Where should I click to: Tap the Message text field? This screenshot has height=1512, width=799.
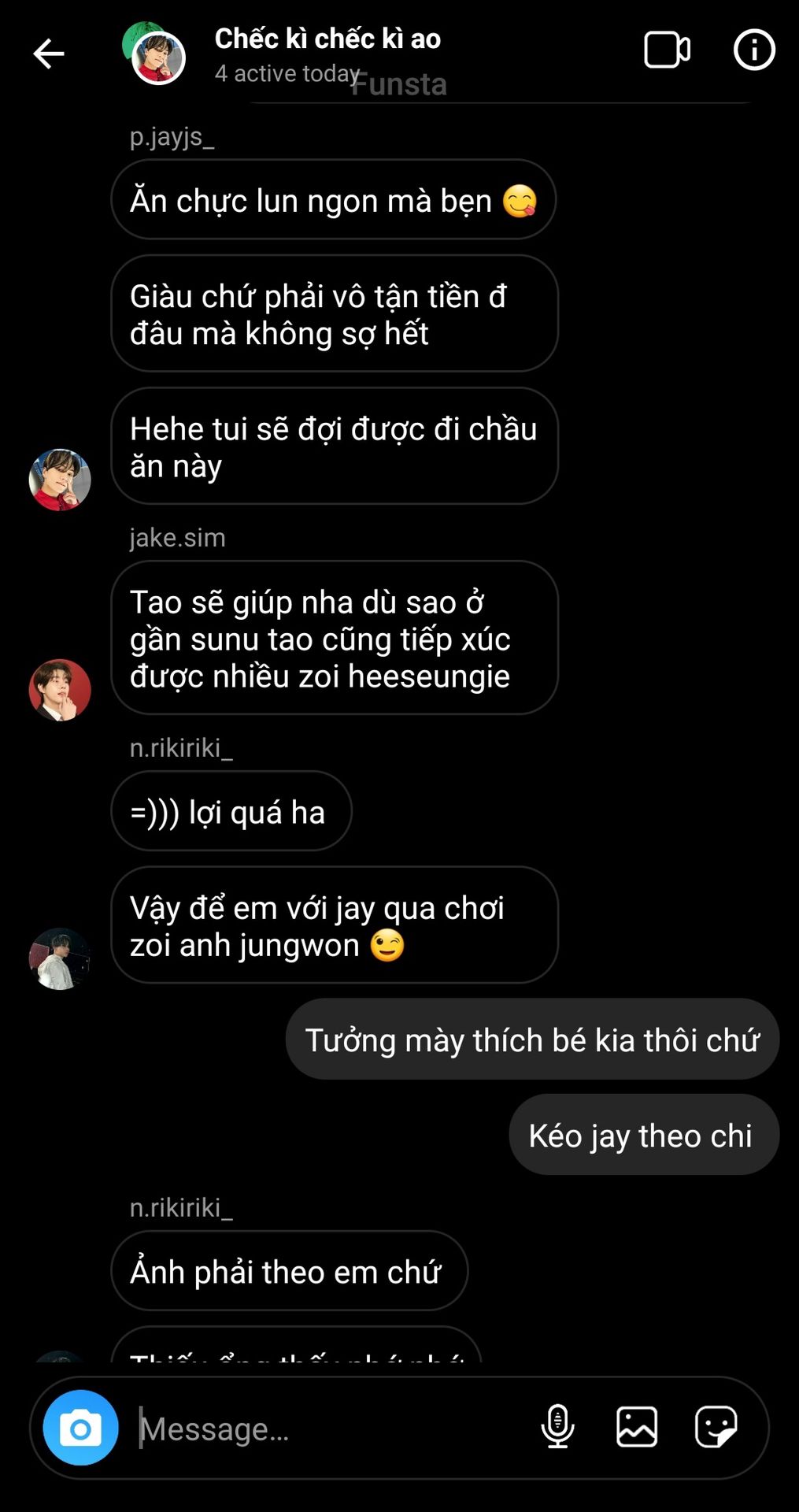(331, 1428)
